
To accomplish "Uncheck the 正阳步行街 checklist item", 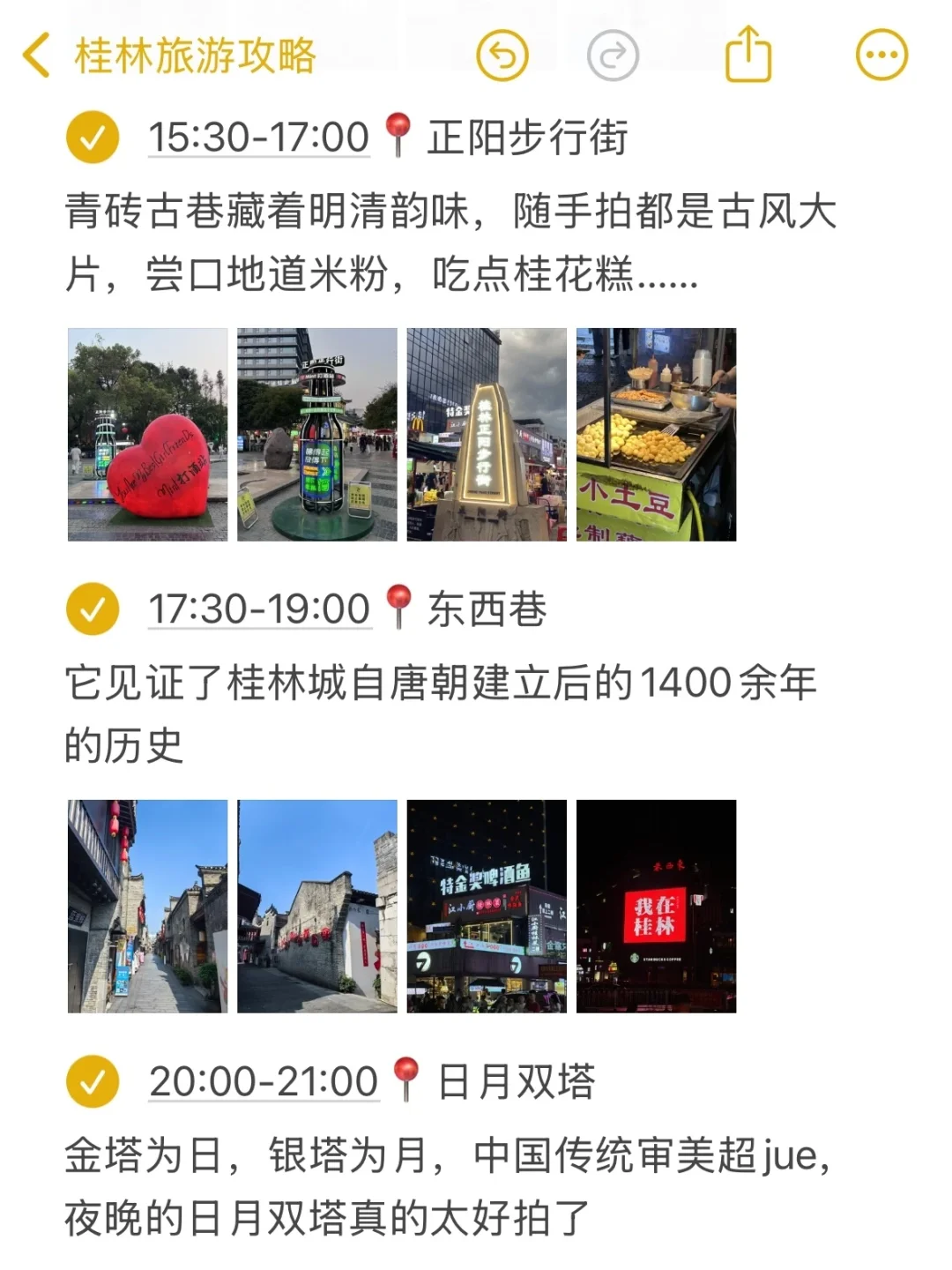I will click(x=93, y=138).
